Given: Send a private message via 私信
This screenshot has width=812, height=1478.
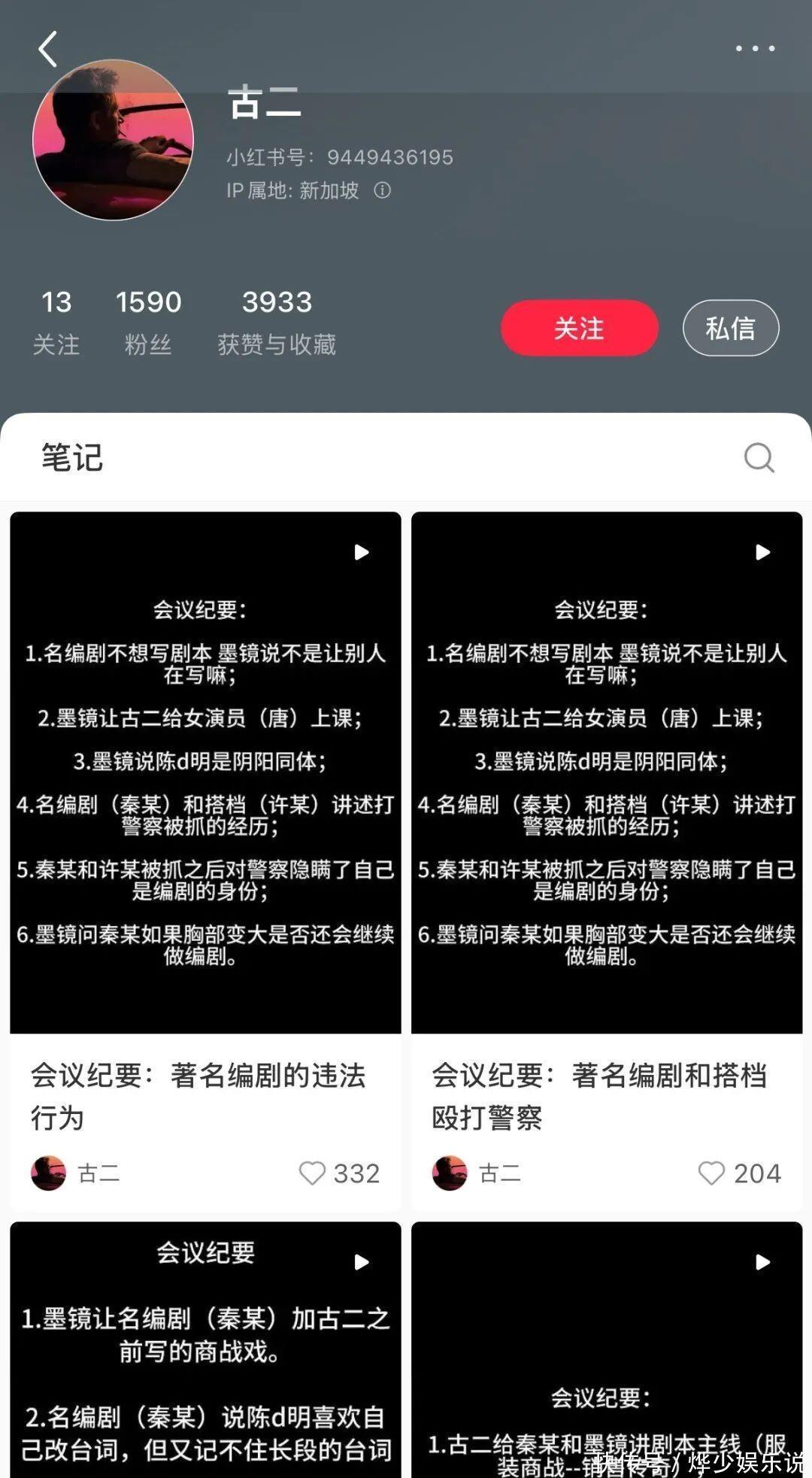Looking at the screenshot, I should coord(730,328).
